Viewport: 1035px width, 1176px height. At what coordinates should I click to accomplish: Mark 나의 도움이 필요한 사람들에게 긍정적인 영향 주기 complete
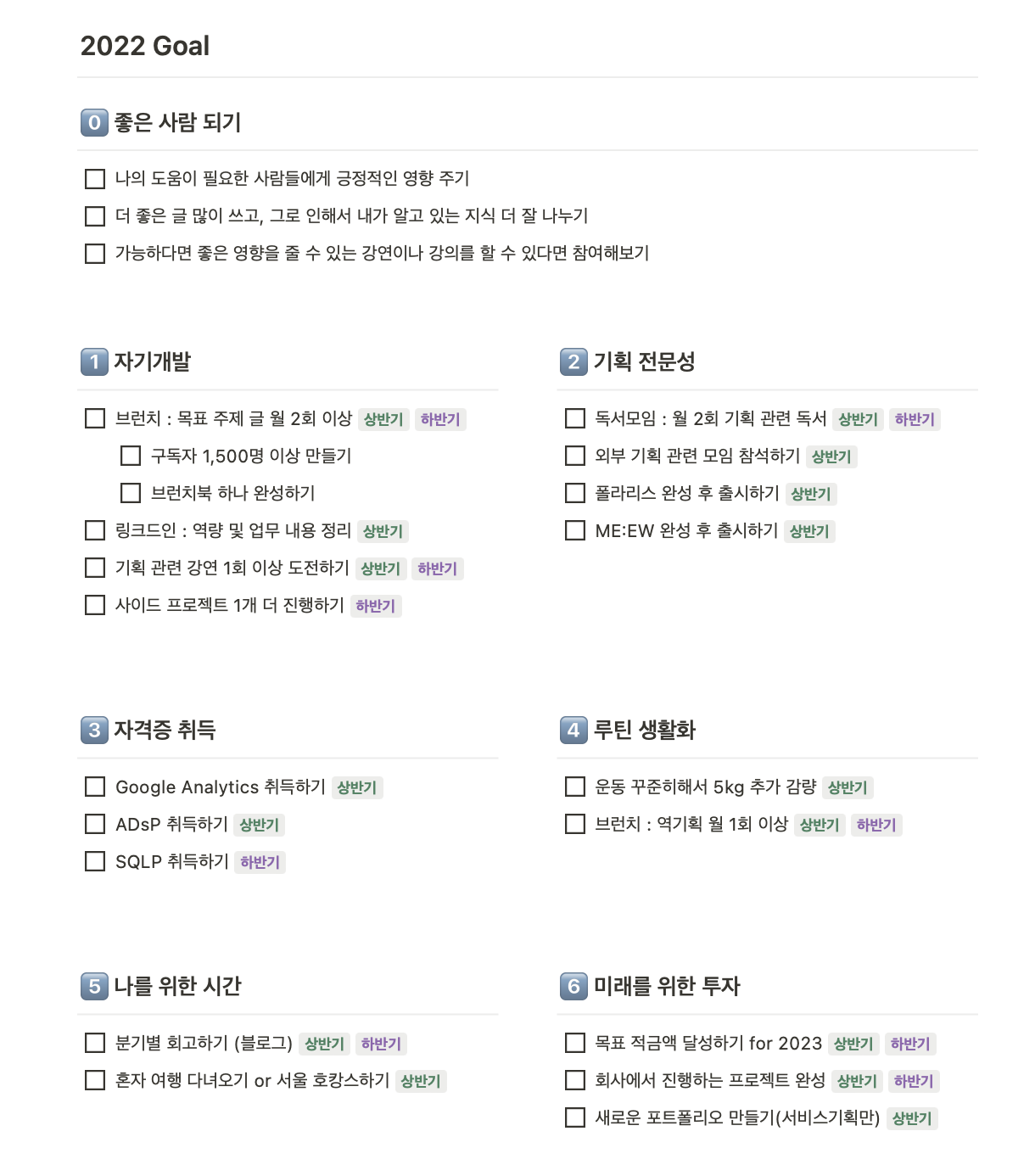(93, 178)
